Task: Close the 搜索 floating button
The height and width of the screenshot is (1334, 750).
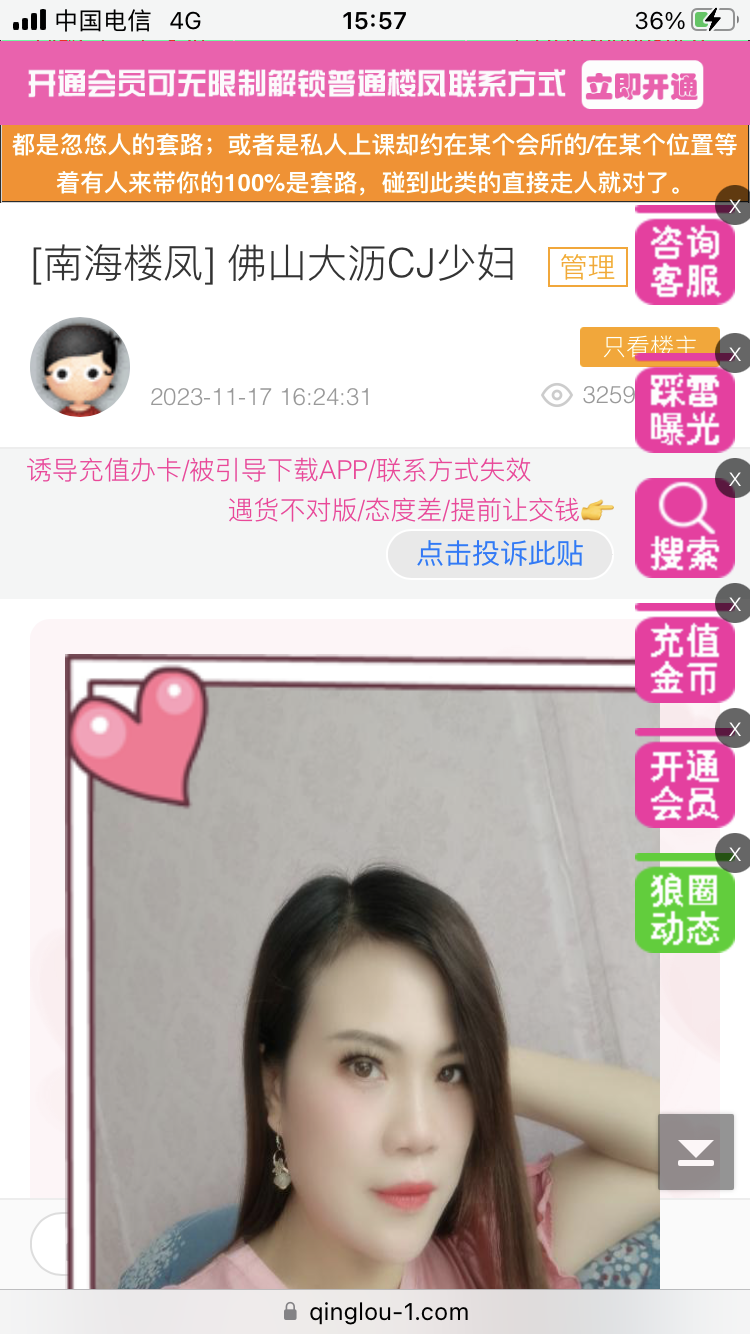Action: point(734,479)
